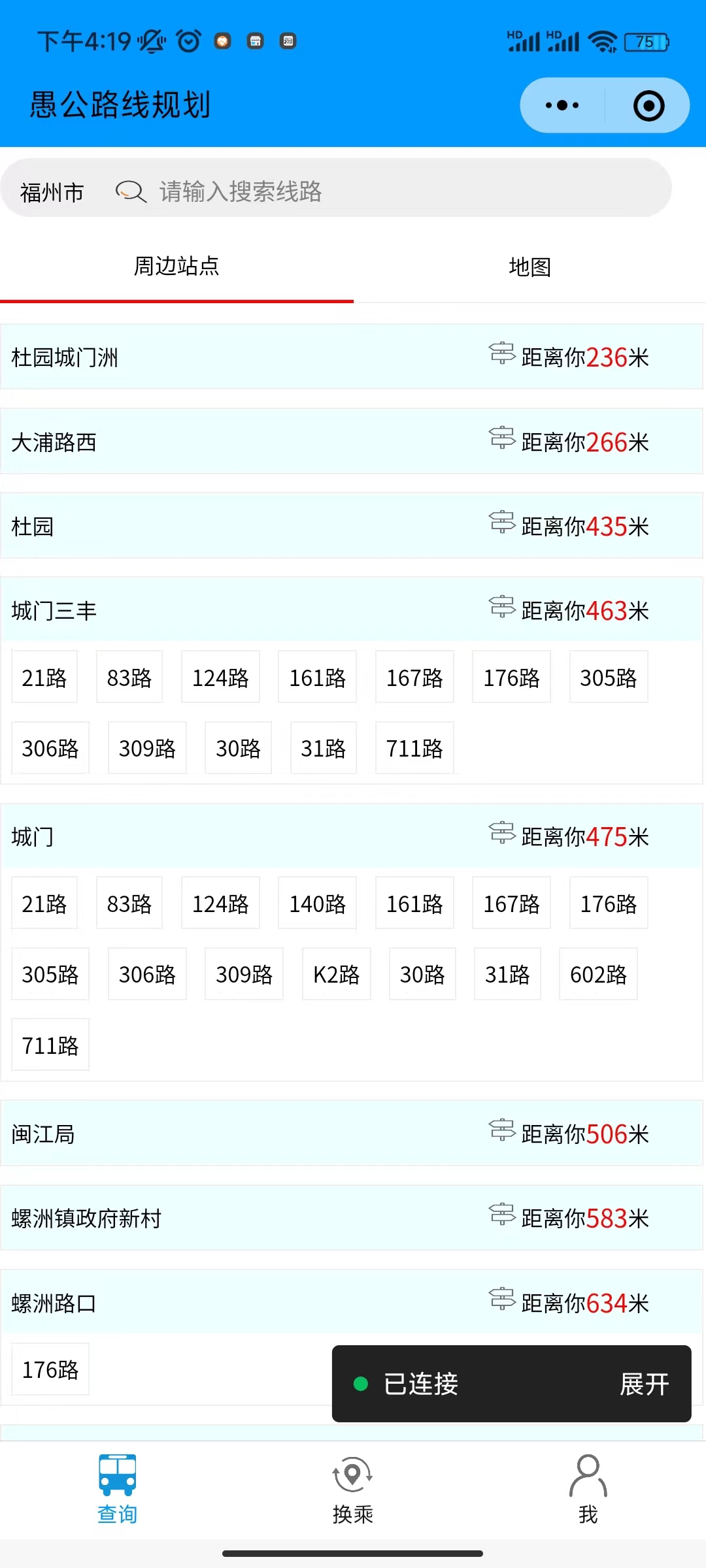706x1568 pixels.
Task: Close the mini program with the circle icon
Action: (648, 105)
